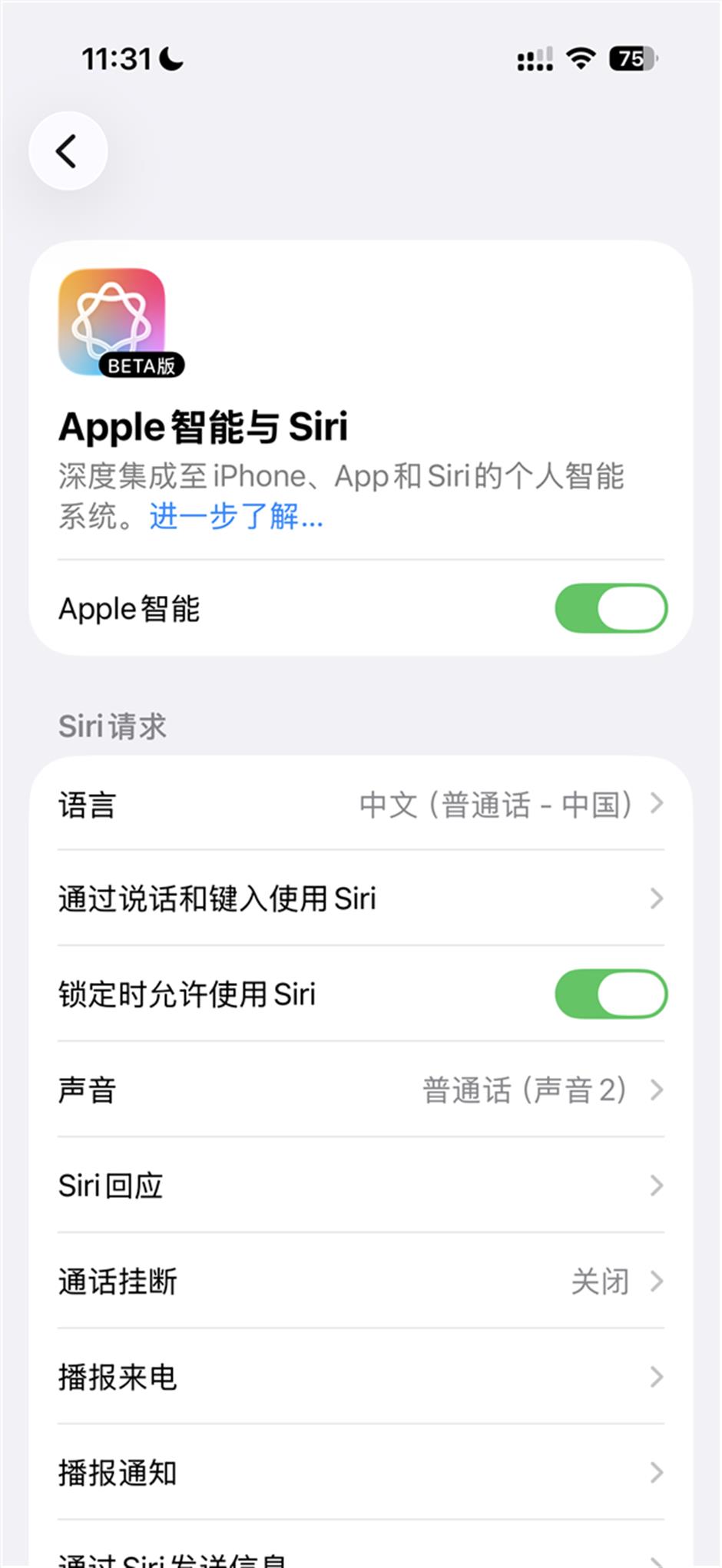This screenshot has height=1568, width=722.
Task: Open 通过 Siri 发送信息 settings
Action: pos(361,1557)
